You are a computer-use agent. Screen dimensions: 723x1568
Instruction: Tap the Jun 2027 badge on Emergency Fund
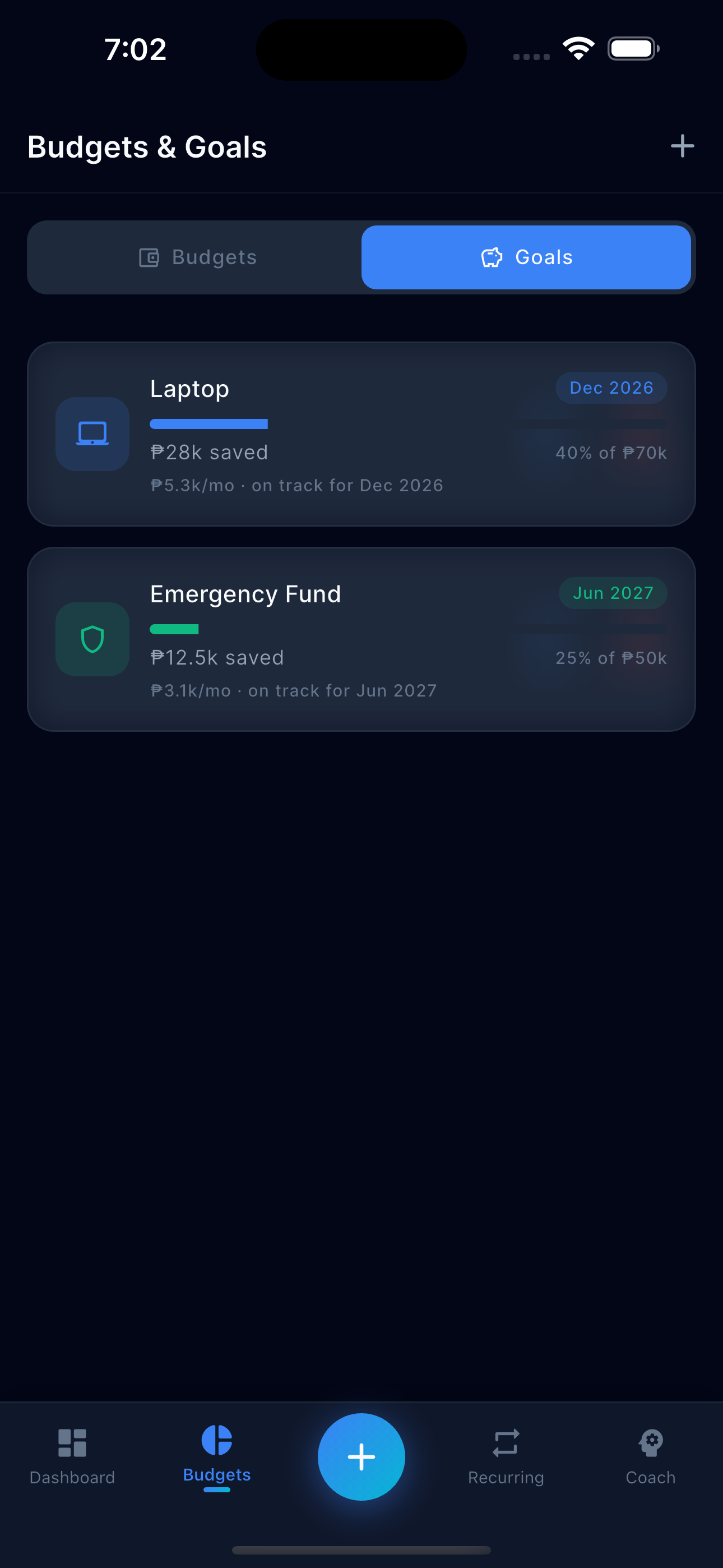click(x=613, y=593)
